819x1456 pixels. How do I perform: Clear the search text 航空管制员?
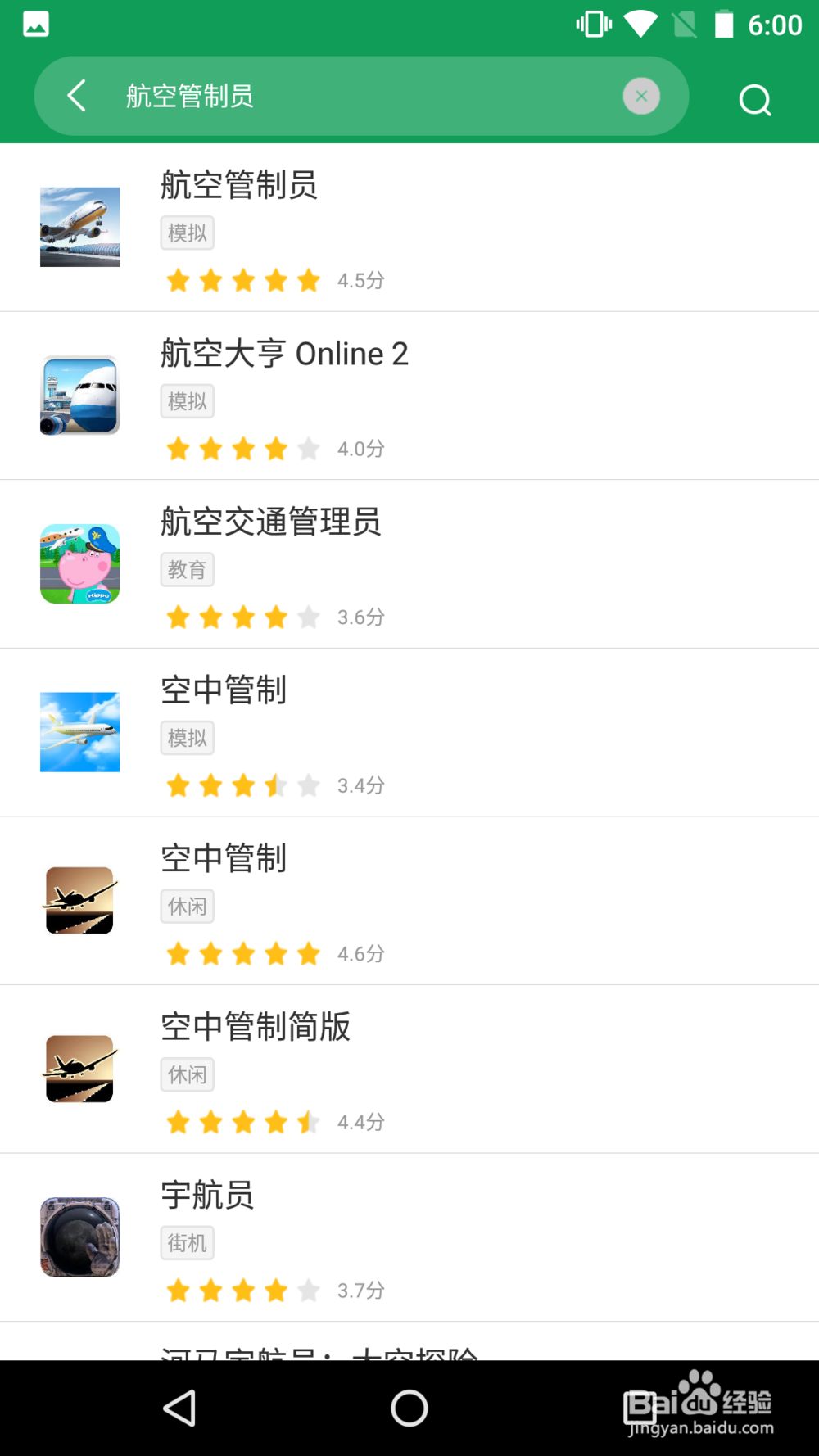point(641,96)
